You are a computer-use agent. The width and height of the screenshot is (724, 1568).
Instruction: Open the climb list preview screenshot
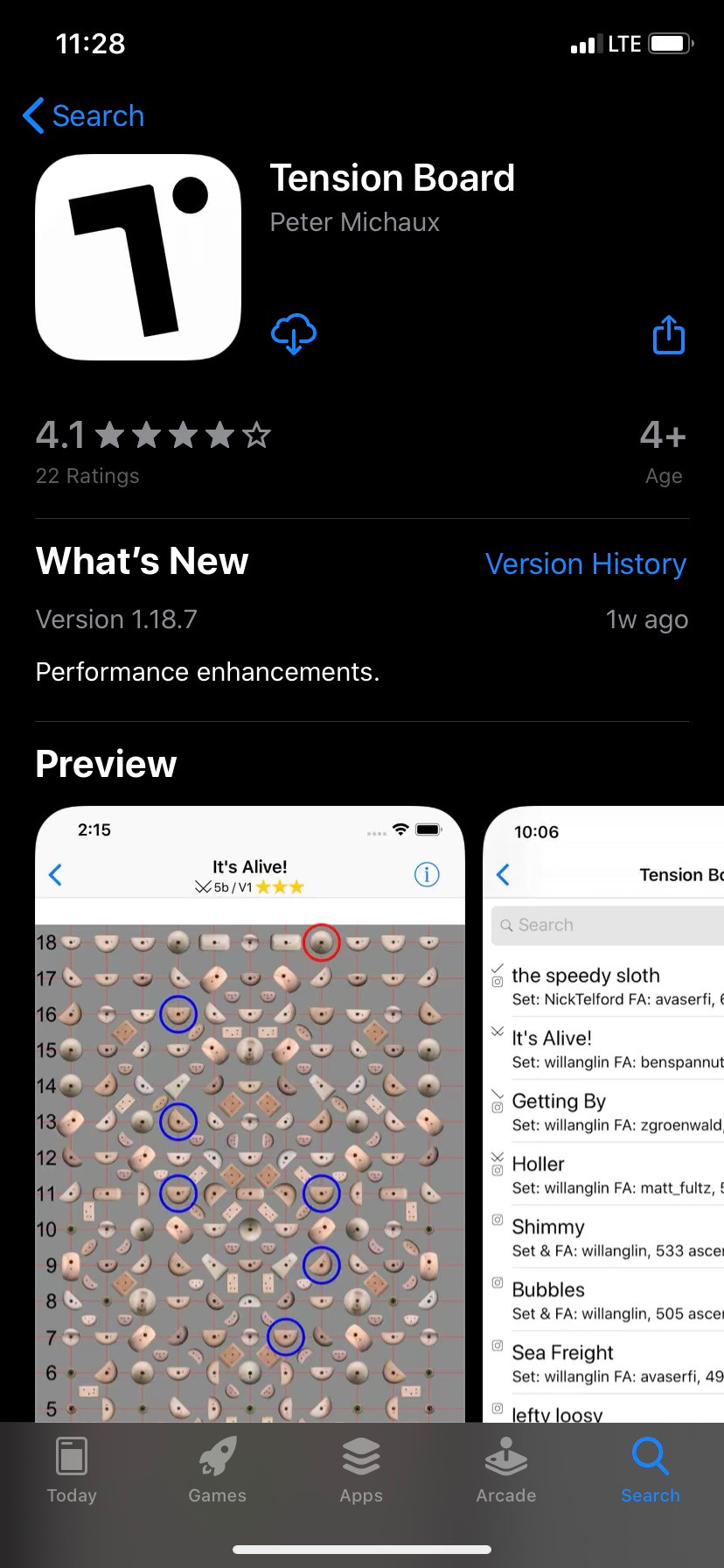click(x=603, y=1114)
